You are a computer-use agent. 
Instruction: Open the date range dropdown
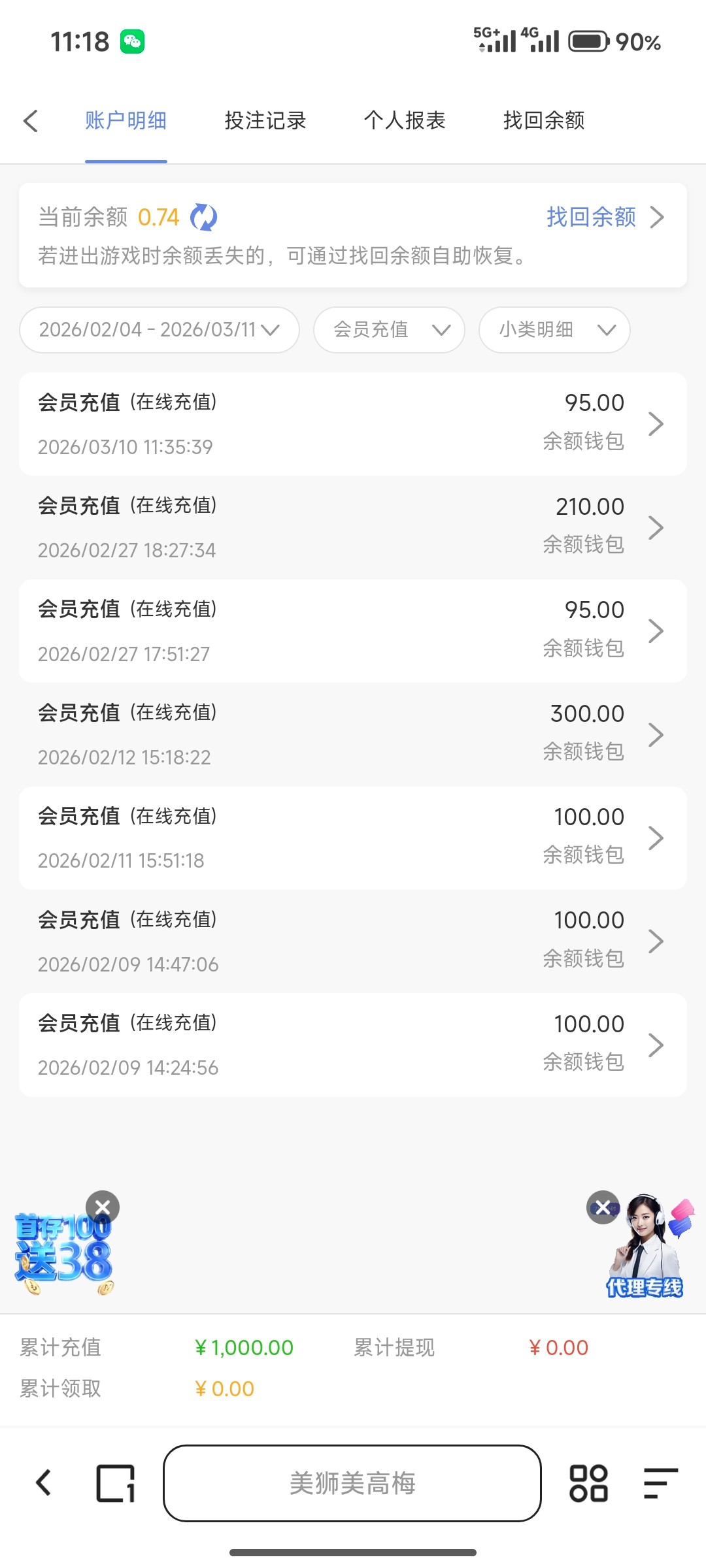160,330
